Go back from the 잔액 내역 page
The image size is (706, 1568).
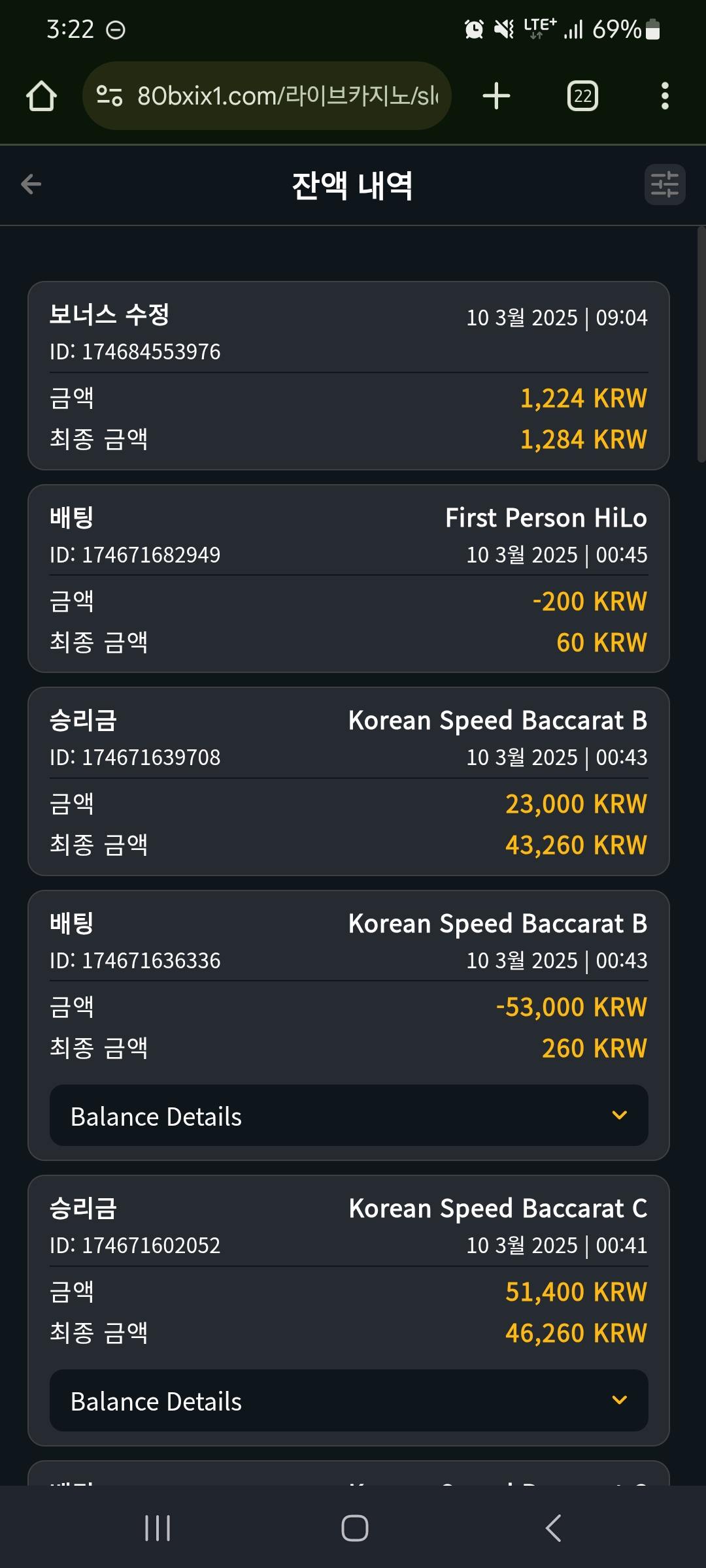31,184
